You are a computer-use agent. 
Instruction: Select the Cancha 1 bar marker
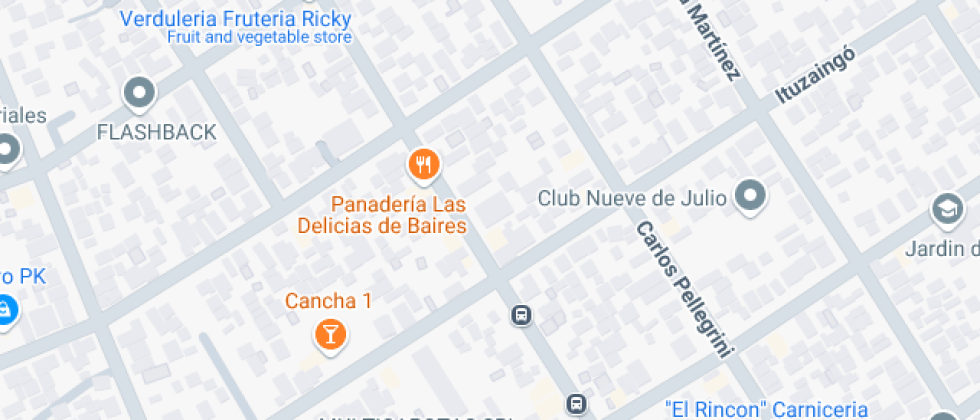point(331,336)
